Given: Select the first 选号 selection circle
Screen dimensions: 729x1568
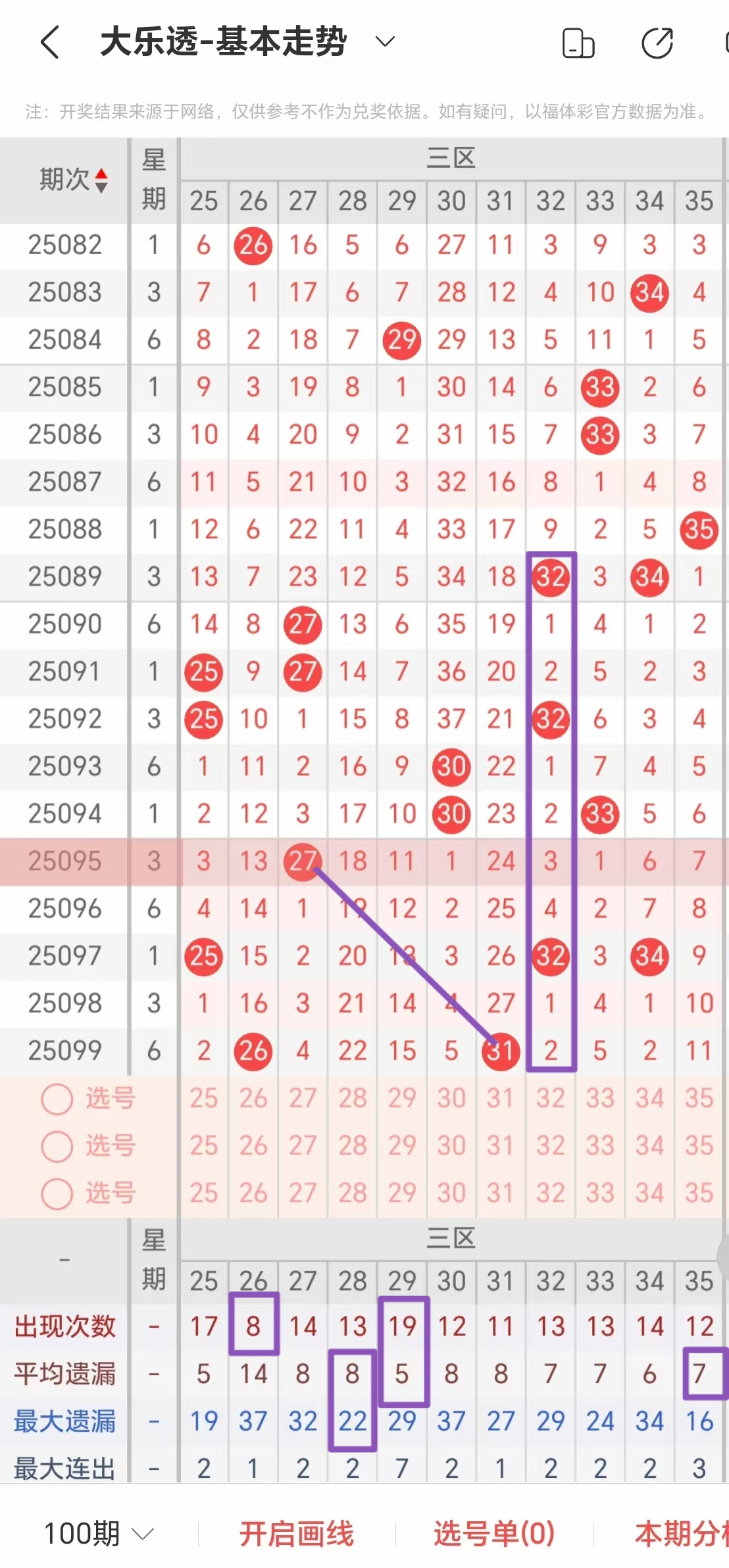Looking at the screenshot, I should [x=57, y=1098].
